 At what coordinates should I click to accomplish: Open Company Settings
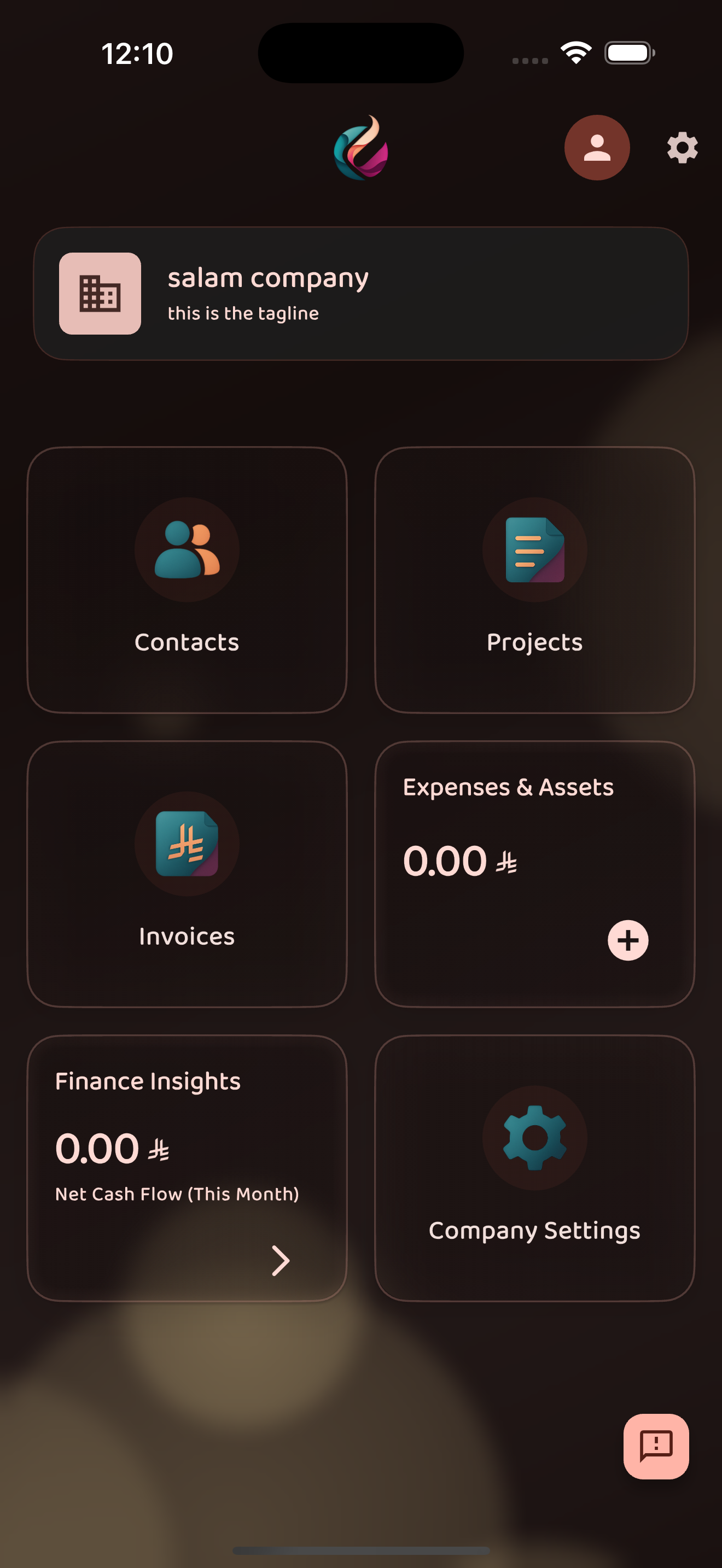534,1167
